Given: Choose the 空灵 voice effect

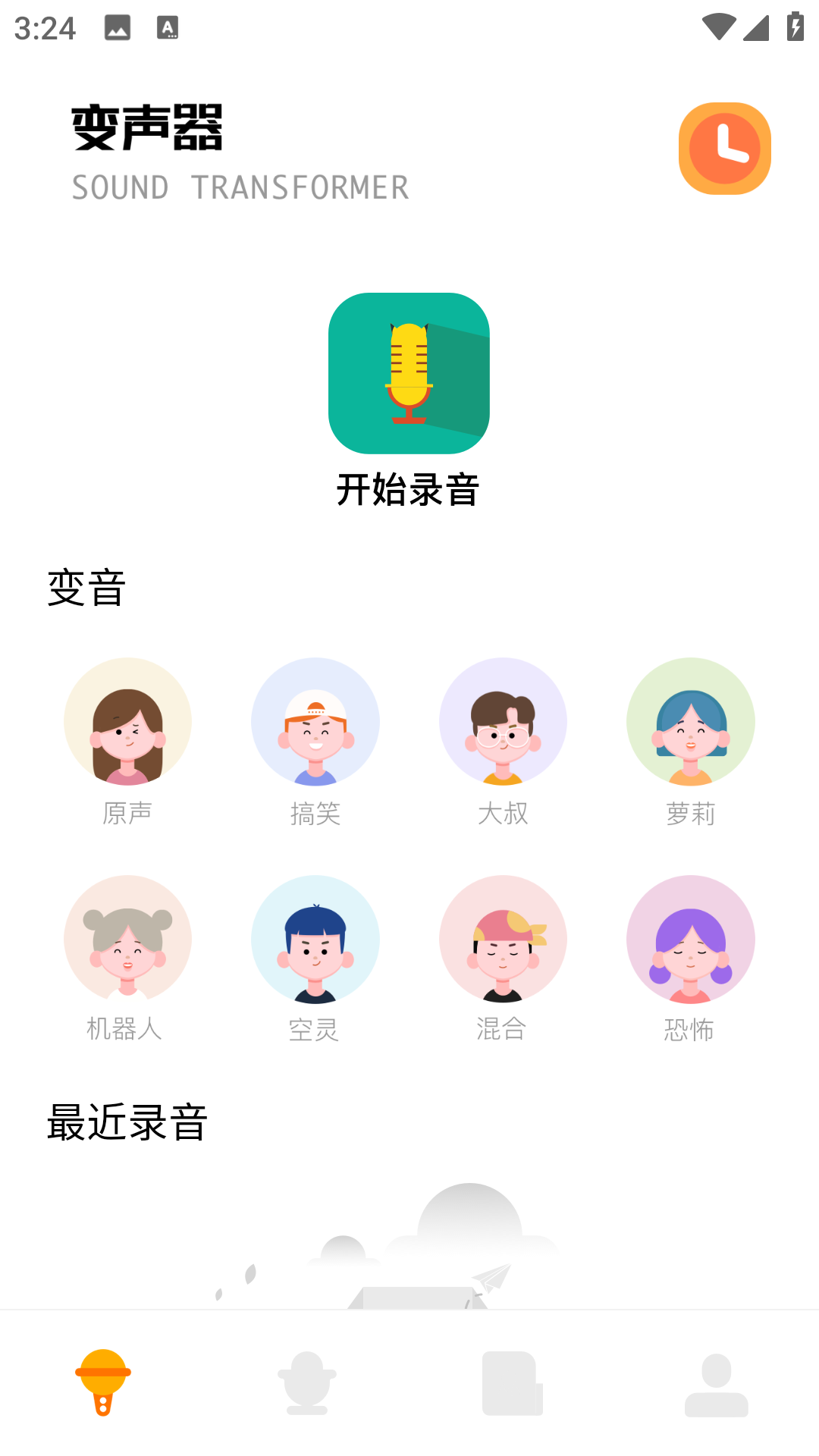Looking at the screenshot, I should [315, 939].
